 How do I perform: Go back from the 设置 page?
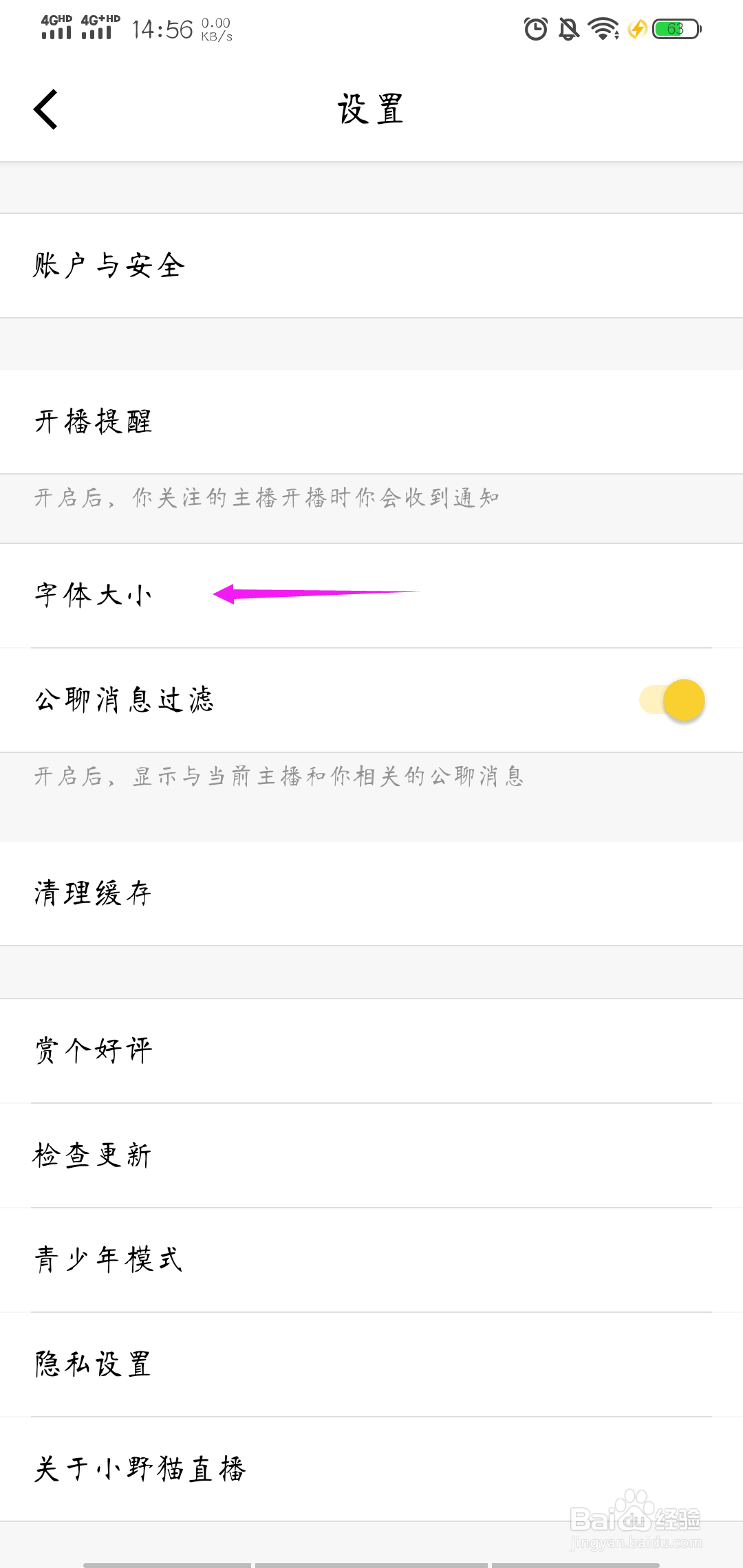(46, 109)
